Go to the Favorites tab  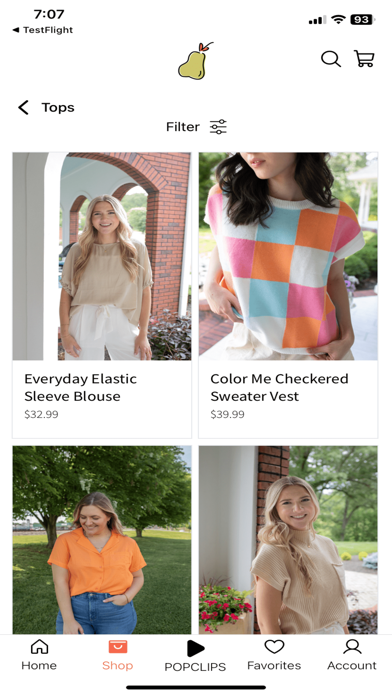[x=274, y=655]
